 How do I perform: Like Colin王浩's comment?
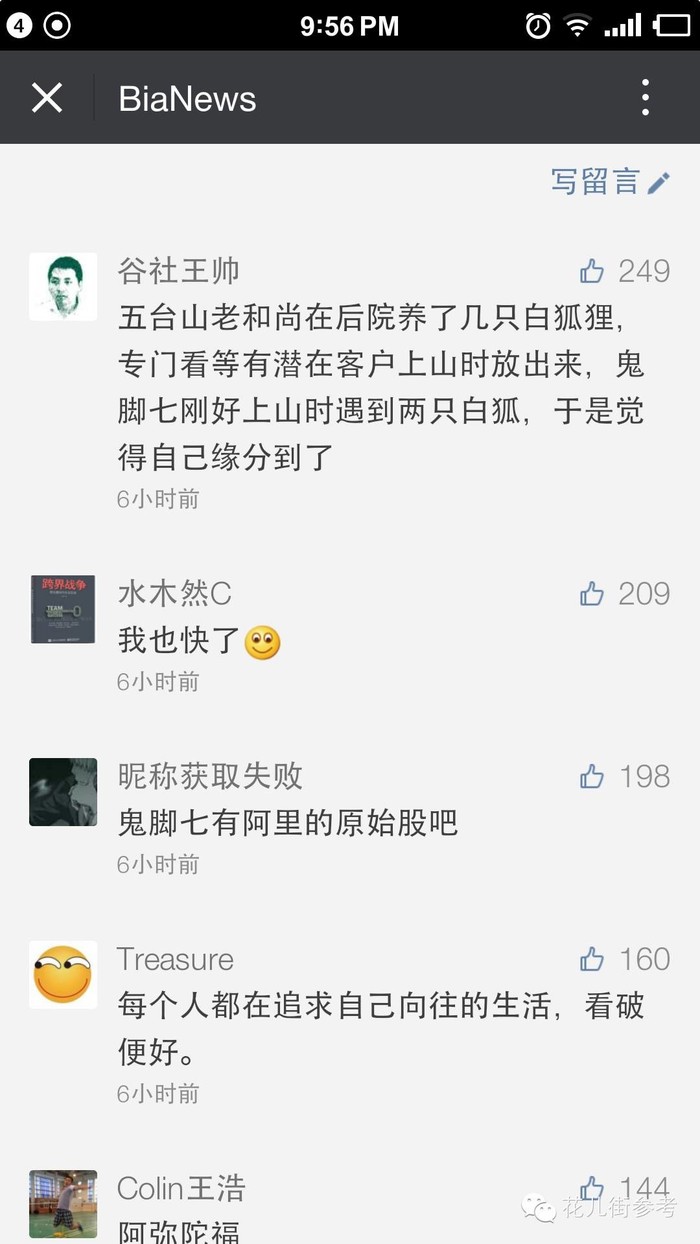[592, 1188]
